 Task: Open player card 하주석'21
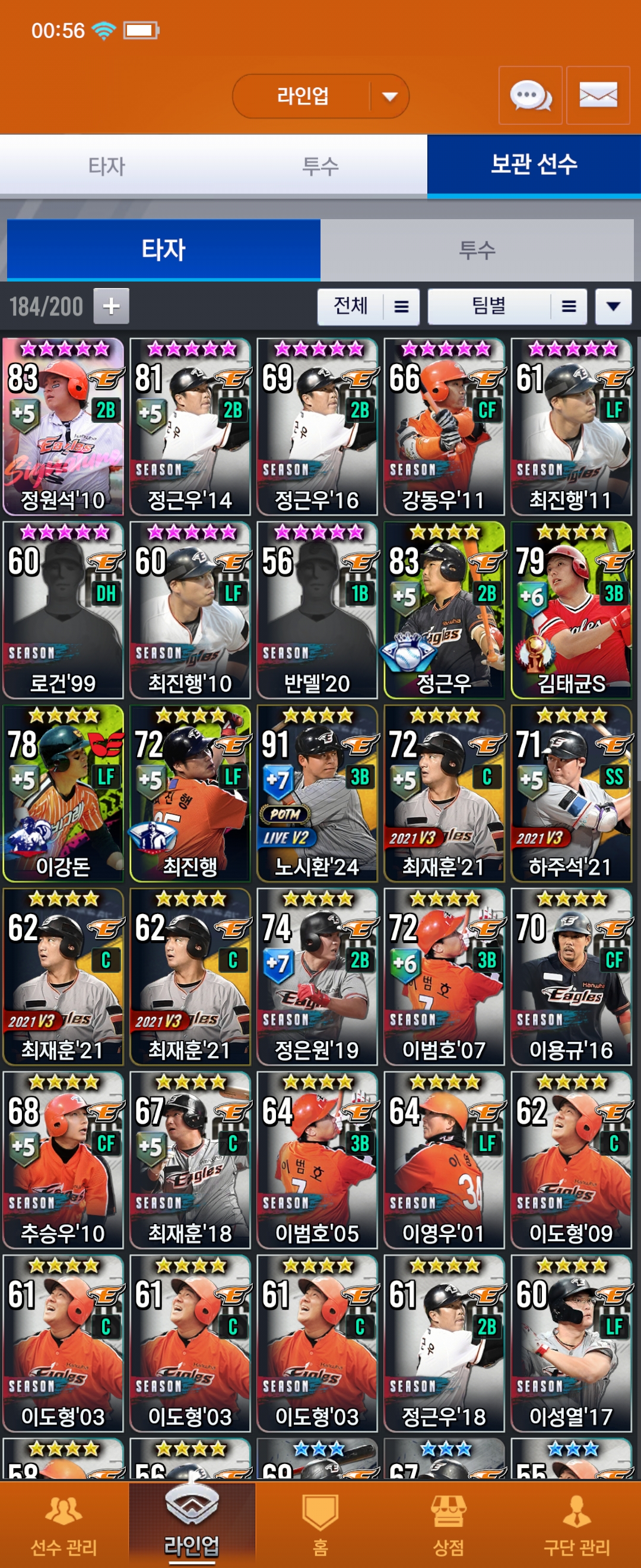point(571,793)
